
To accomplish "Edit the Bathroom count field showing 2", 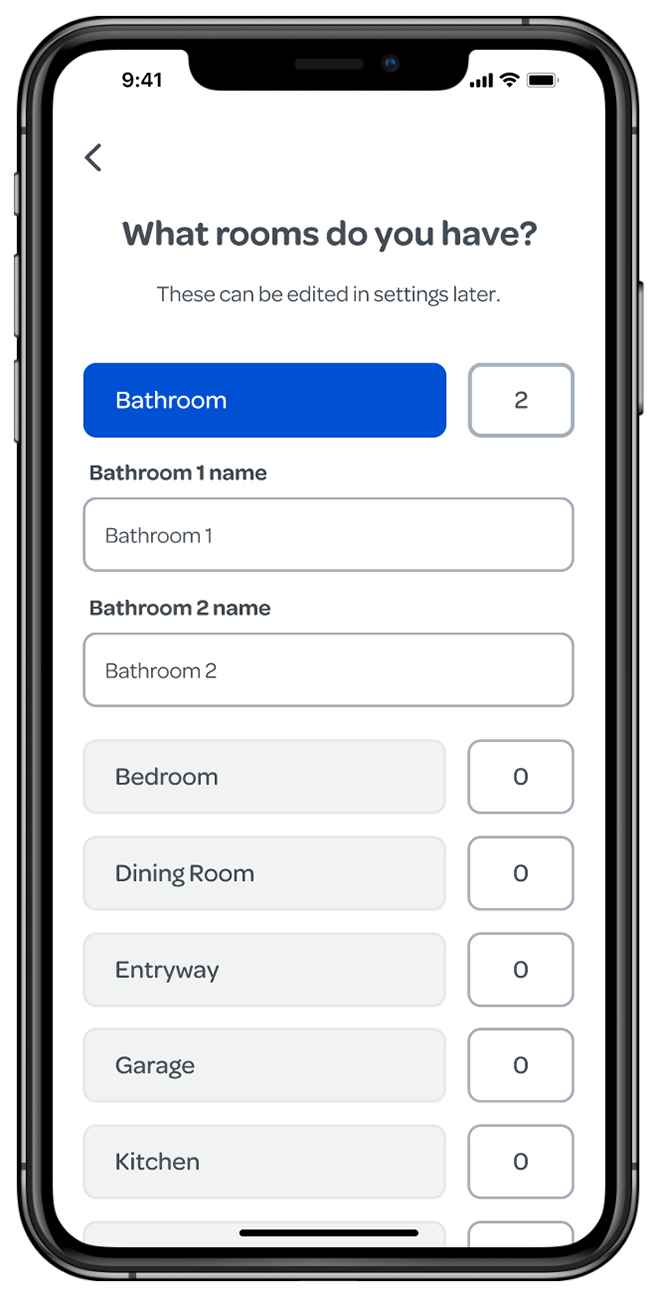I will point(520,400).
